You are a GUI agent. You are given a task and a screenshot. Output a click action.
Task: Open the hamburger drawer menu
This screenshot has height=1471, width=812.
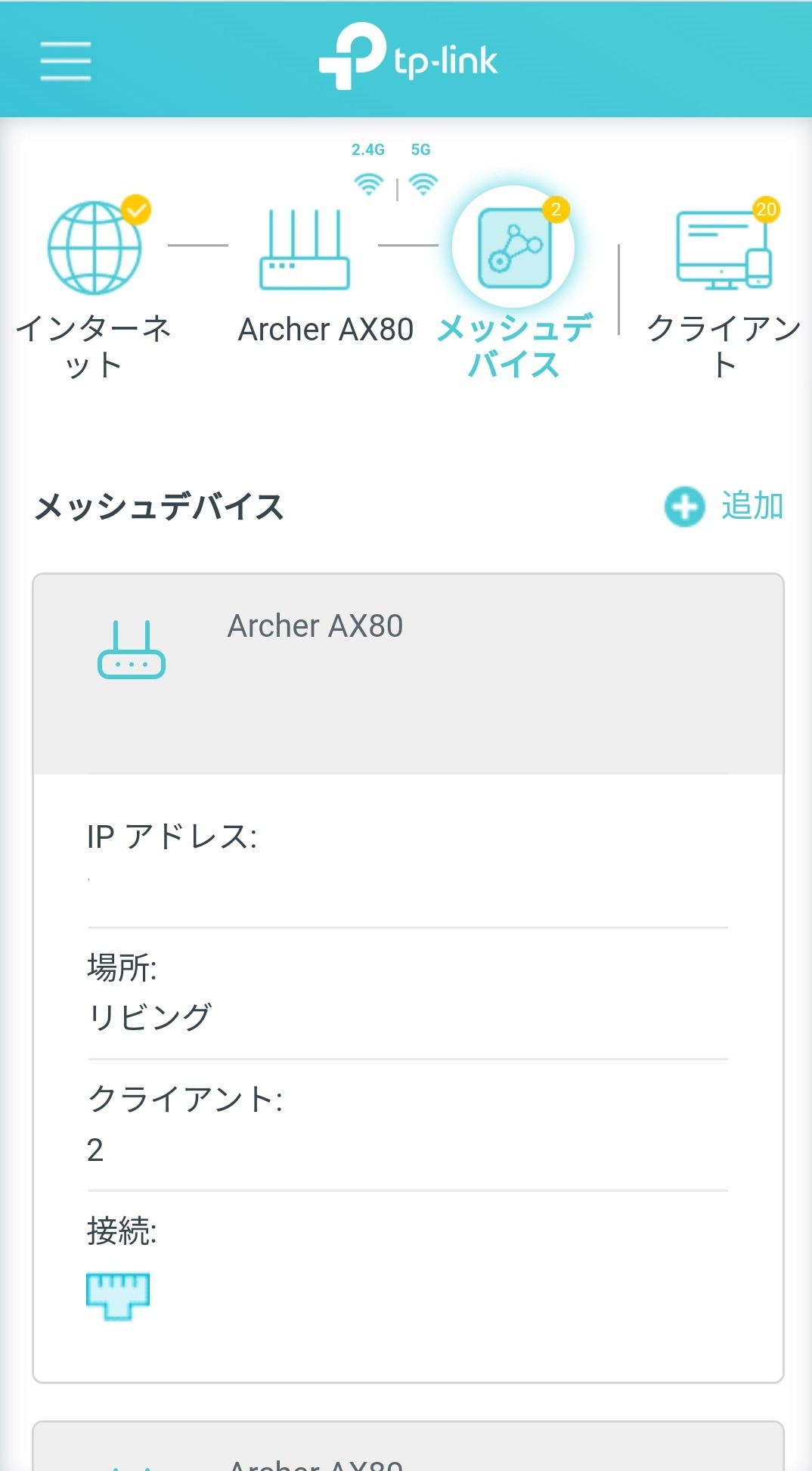click(66, 61)
